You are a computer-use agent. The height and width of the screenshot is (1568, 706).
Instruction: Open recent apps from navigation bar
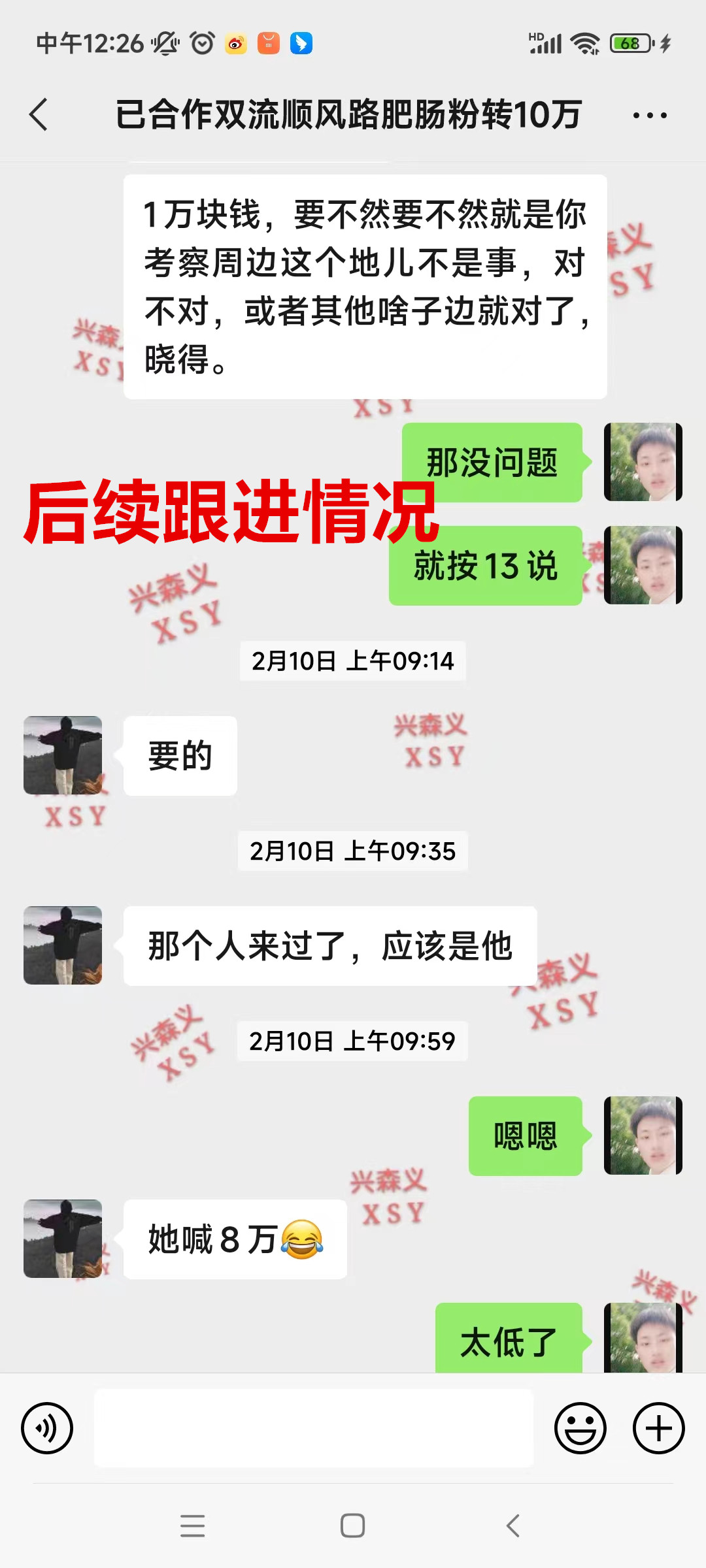click(x=192, y=1526)
